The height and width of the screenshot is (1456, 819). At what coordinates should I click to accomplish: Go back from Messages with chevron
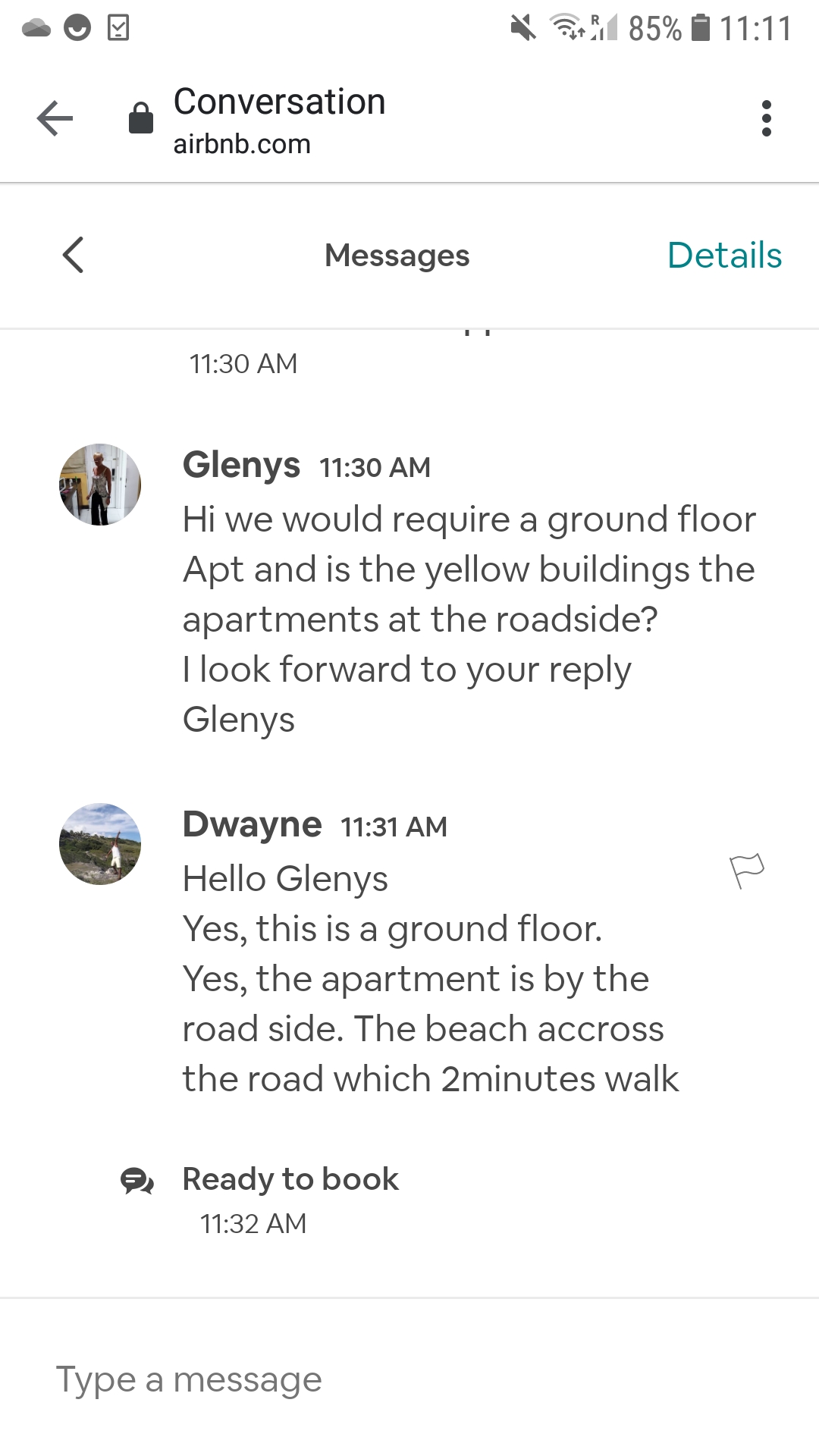pos(73,255)
